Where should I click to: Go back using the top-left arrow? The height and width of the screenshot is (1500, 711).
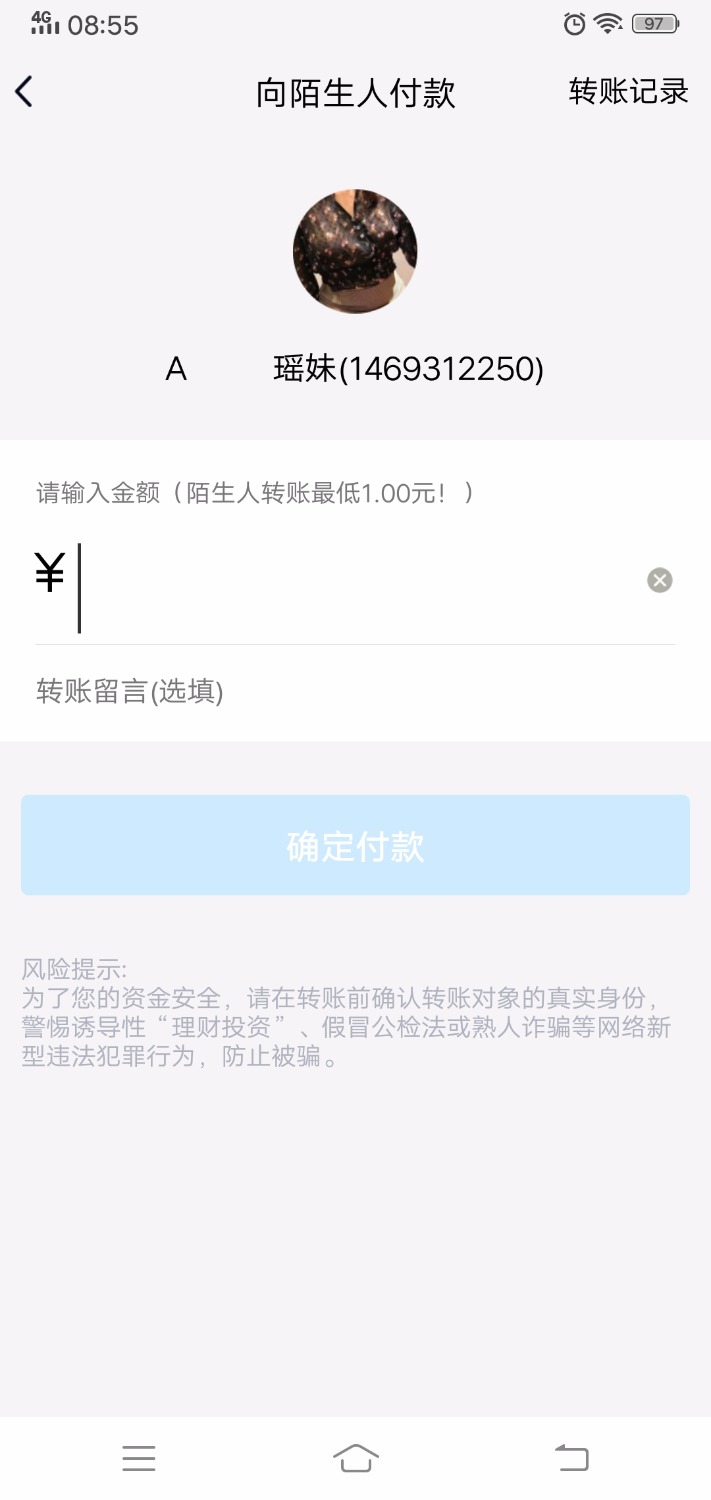pyautogui.click(x=25, y=92)
